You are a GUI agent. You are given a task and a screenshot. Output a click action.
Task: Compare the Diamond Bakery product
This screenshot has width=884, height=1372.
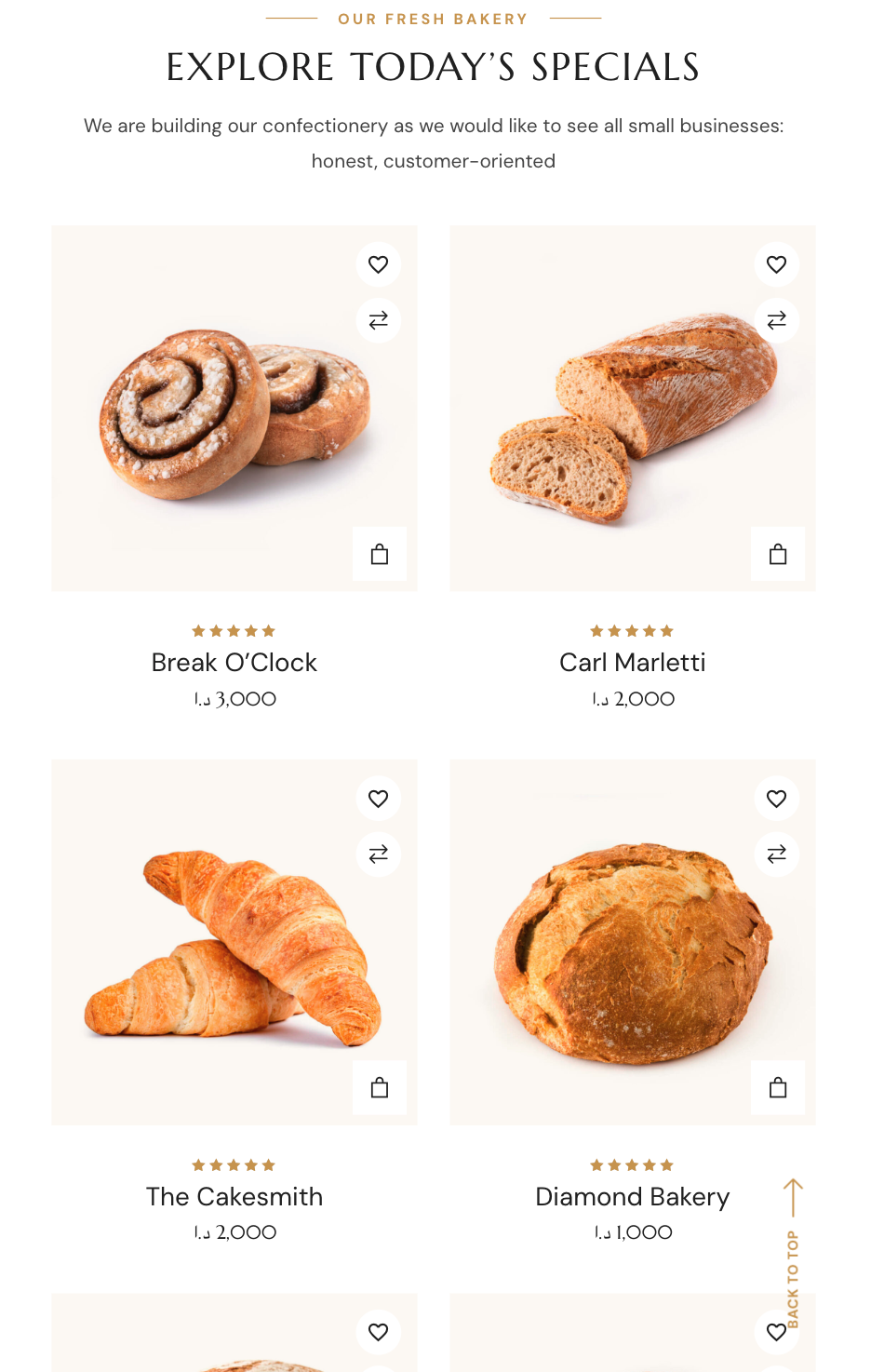(x=776, y=854)
